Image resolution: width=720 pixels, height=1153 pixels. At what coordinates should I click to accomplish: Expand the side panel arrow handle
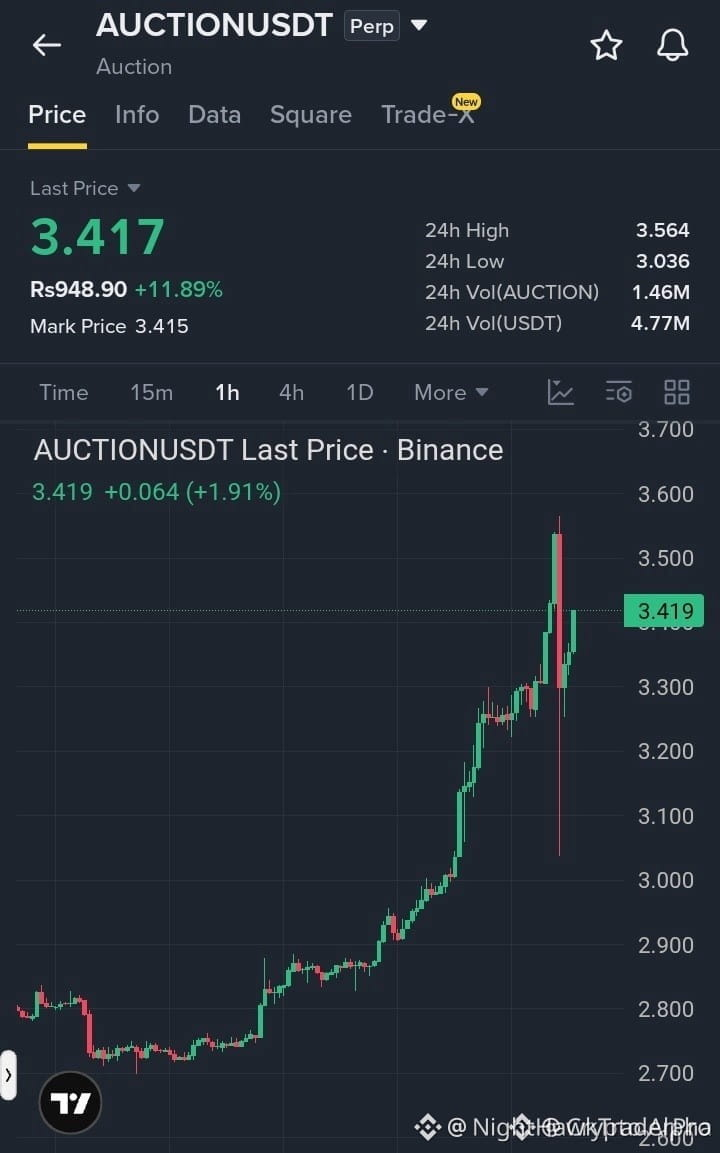click(x=8, y=1075)
